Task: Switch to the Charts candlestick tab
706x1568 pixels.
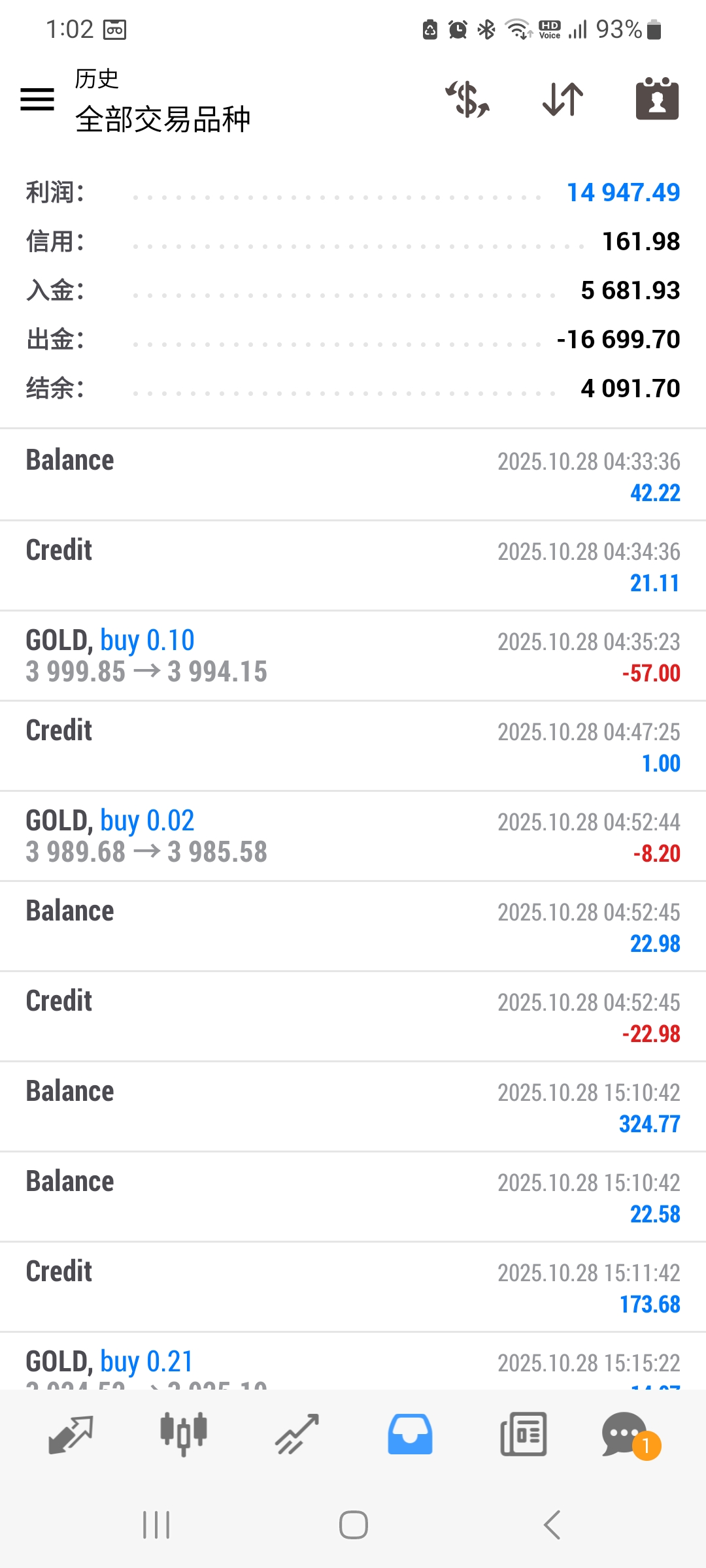Action: (x=184, y=1435)
